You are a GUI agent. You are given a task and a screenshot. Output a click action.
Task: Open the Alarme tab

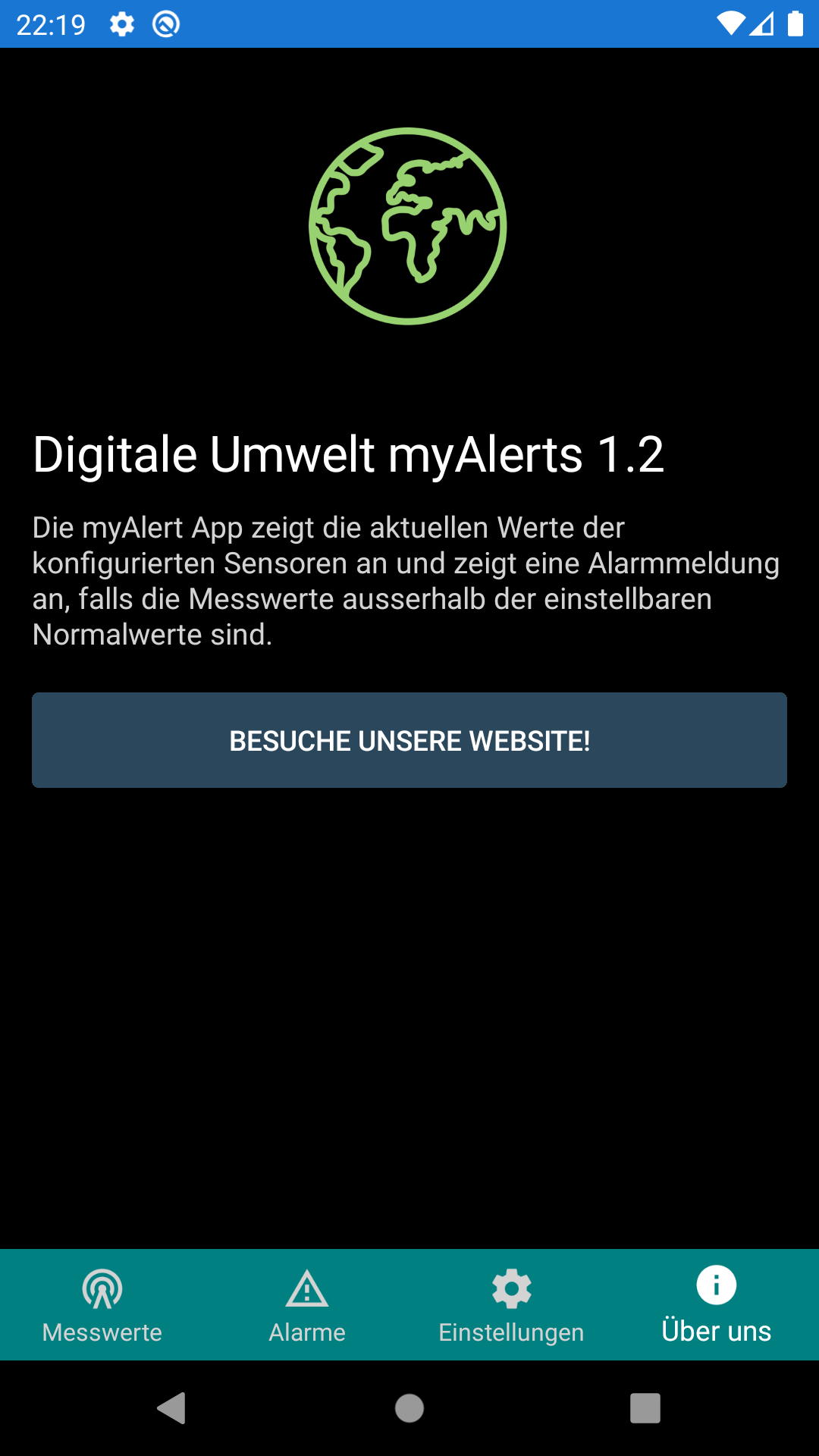pyautogui.click(x=307, y=1305)
